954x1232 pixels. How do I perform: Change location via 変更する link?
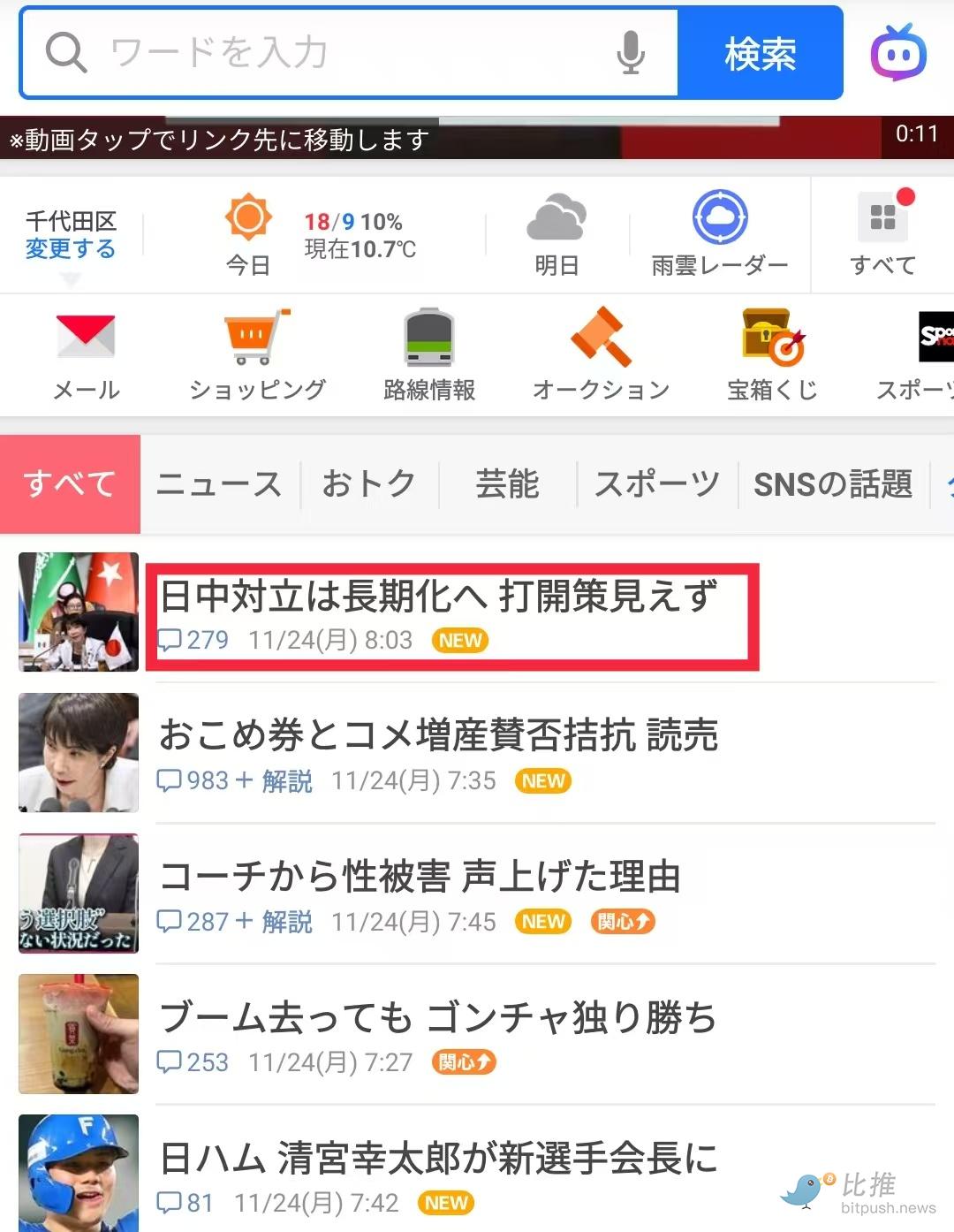click(x=71, y=249)
